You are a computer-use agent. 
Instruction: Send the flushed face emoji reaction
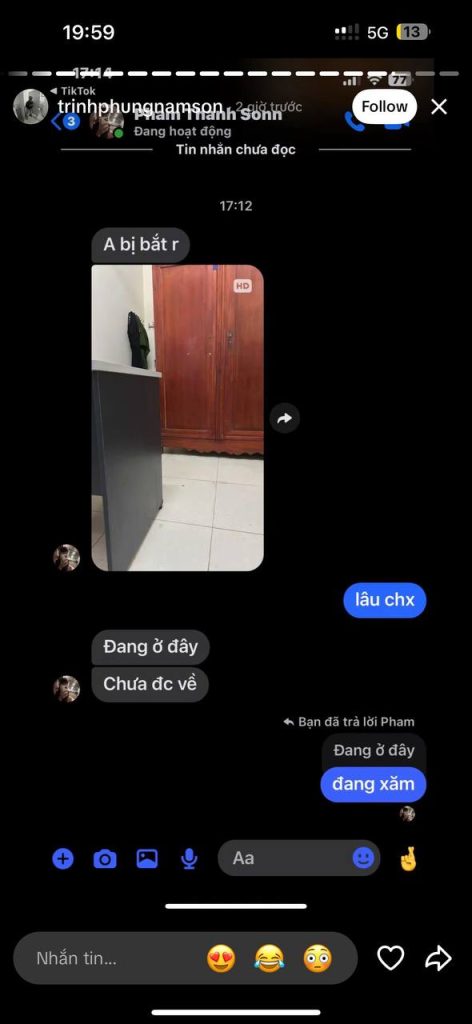tap(318, 959)
